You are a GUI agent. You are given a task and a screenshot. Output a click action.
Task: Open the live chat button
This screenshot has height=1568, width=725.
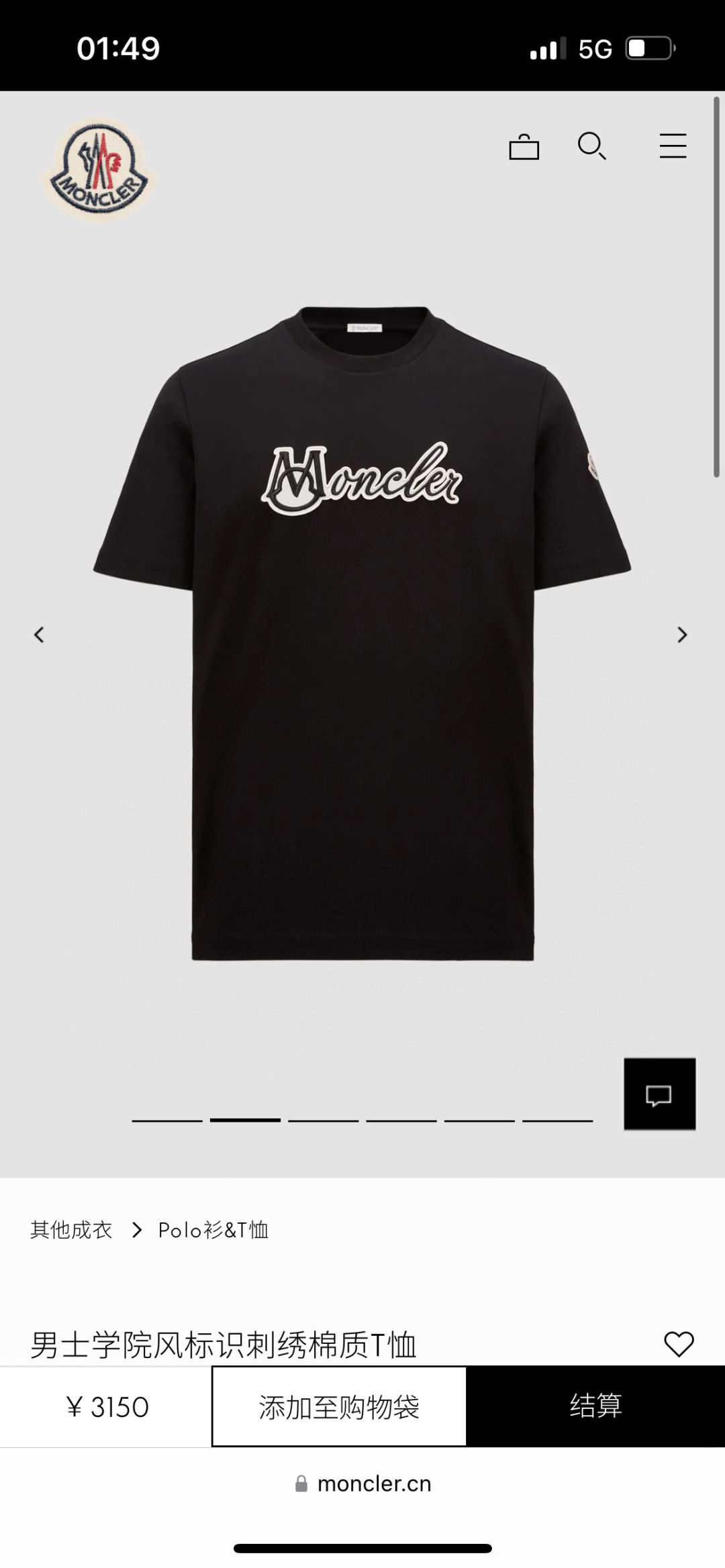pos(659,1094)
